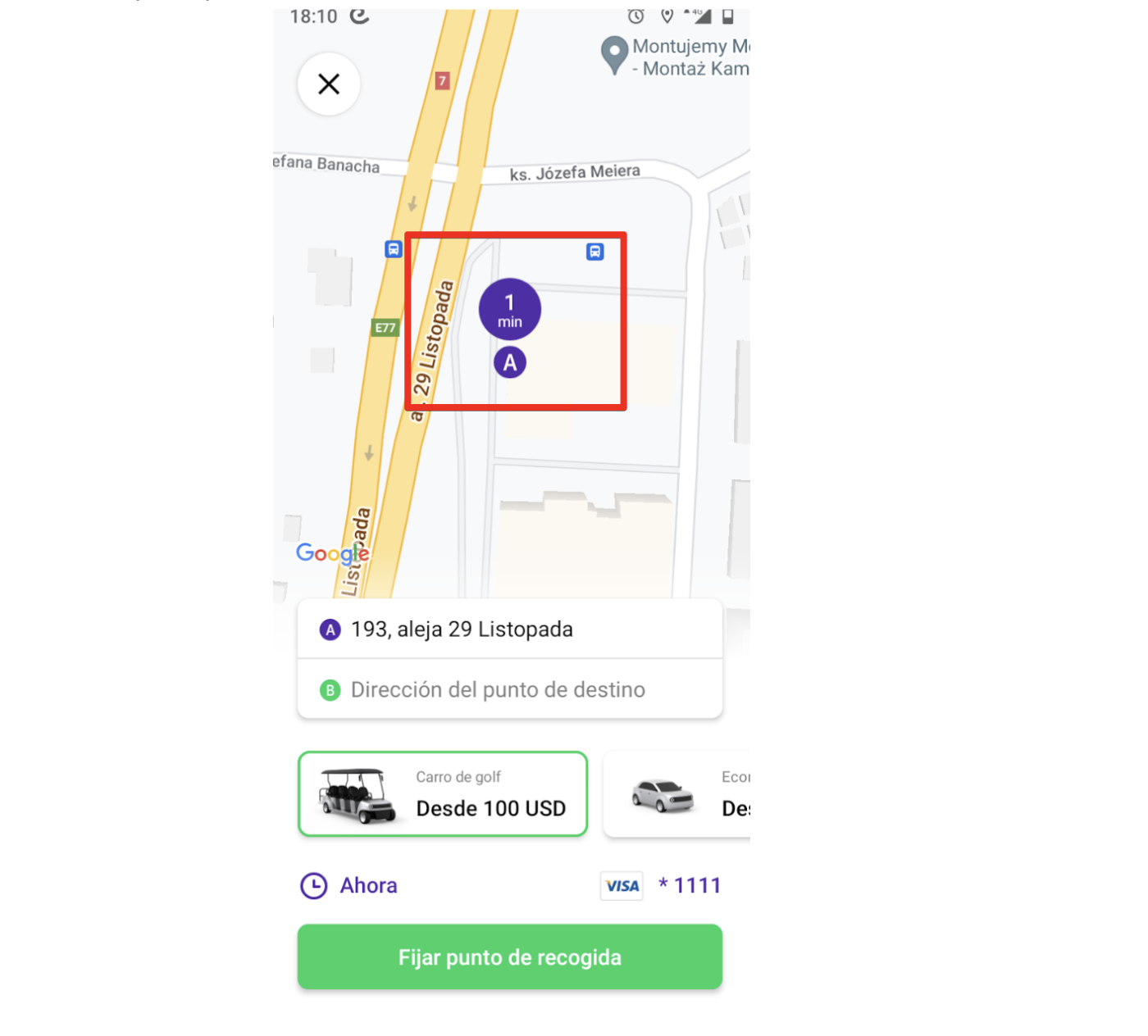The width and height of the screenshot is (1148, 1036).
Task: Select the Carro de golf ride option
Action: [x=443, y=794]
